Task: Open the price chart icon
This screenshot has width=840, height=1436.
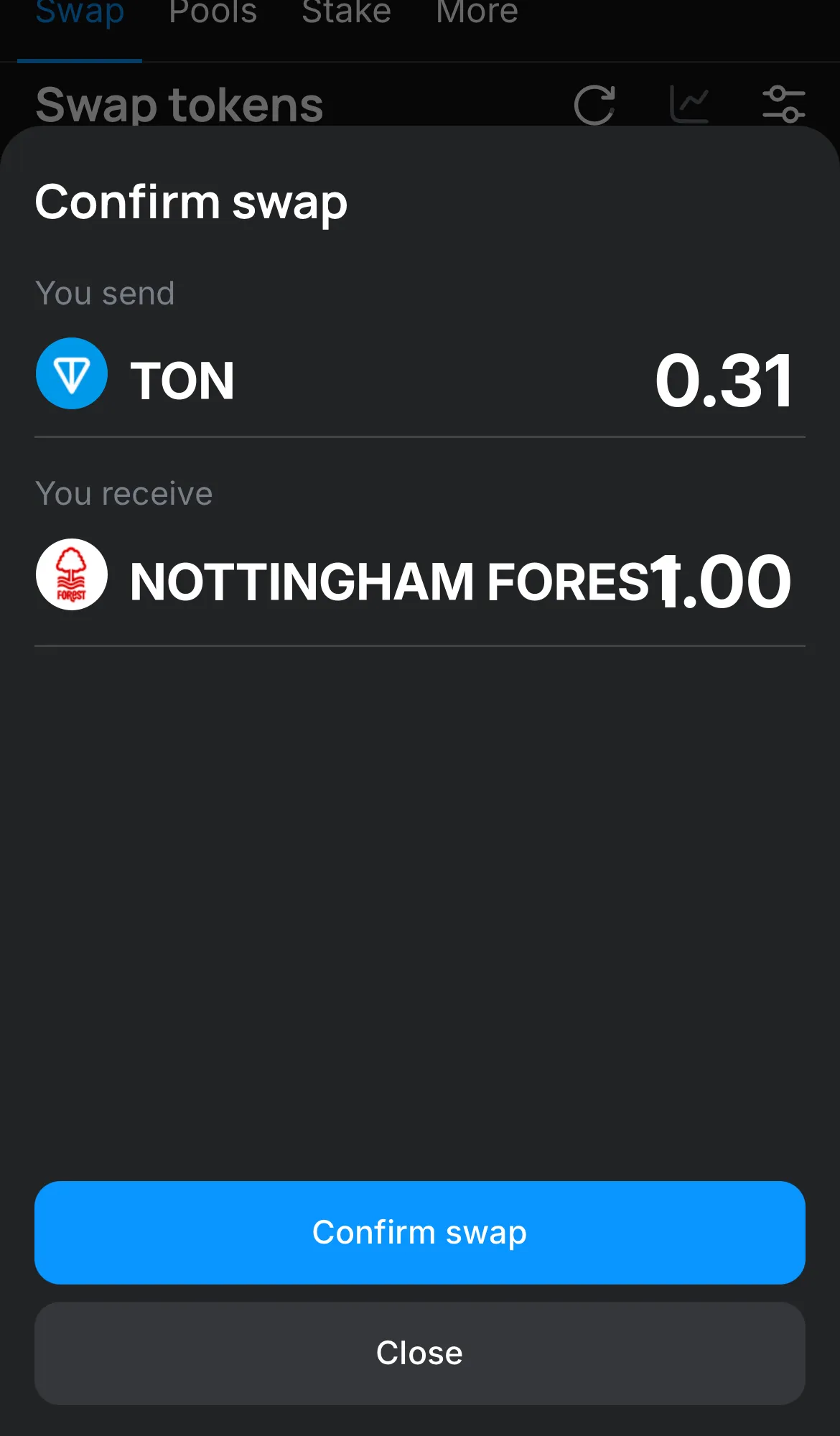Action: pos(690,105)
